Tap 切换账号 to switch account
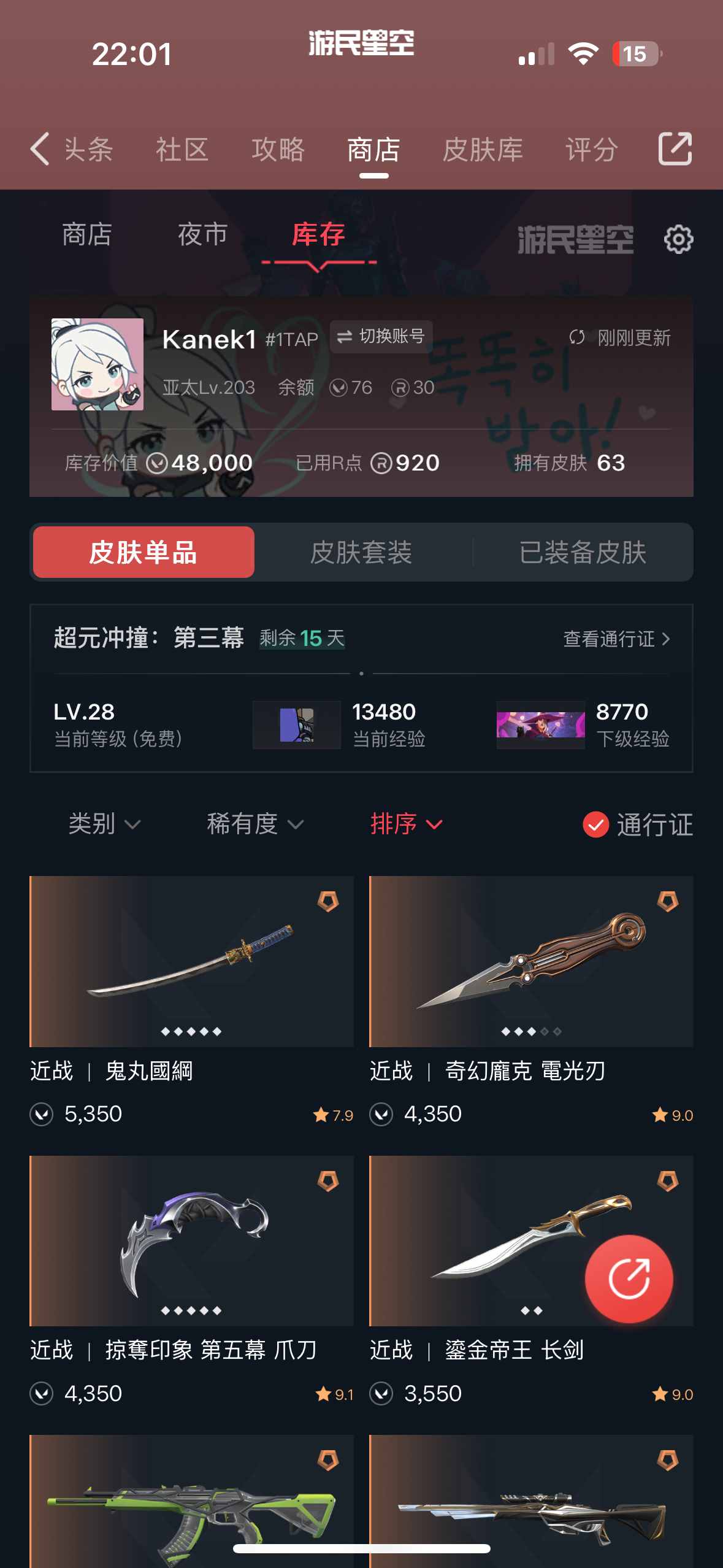This screenshot has height=1568, width=723. [x=381, y=336]
